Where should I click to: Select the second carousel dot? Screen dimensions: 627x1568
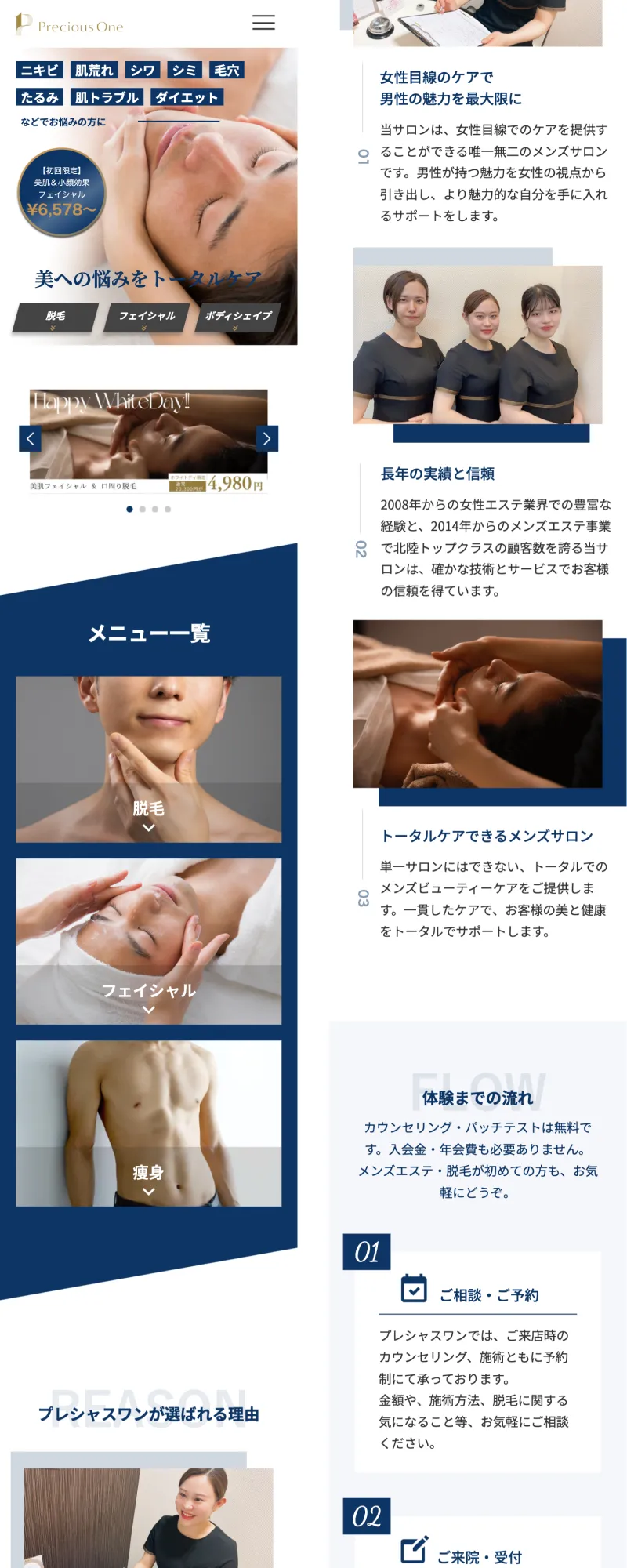[142, 510]
